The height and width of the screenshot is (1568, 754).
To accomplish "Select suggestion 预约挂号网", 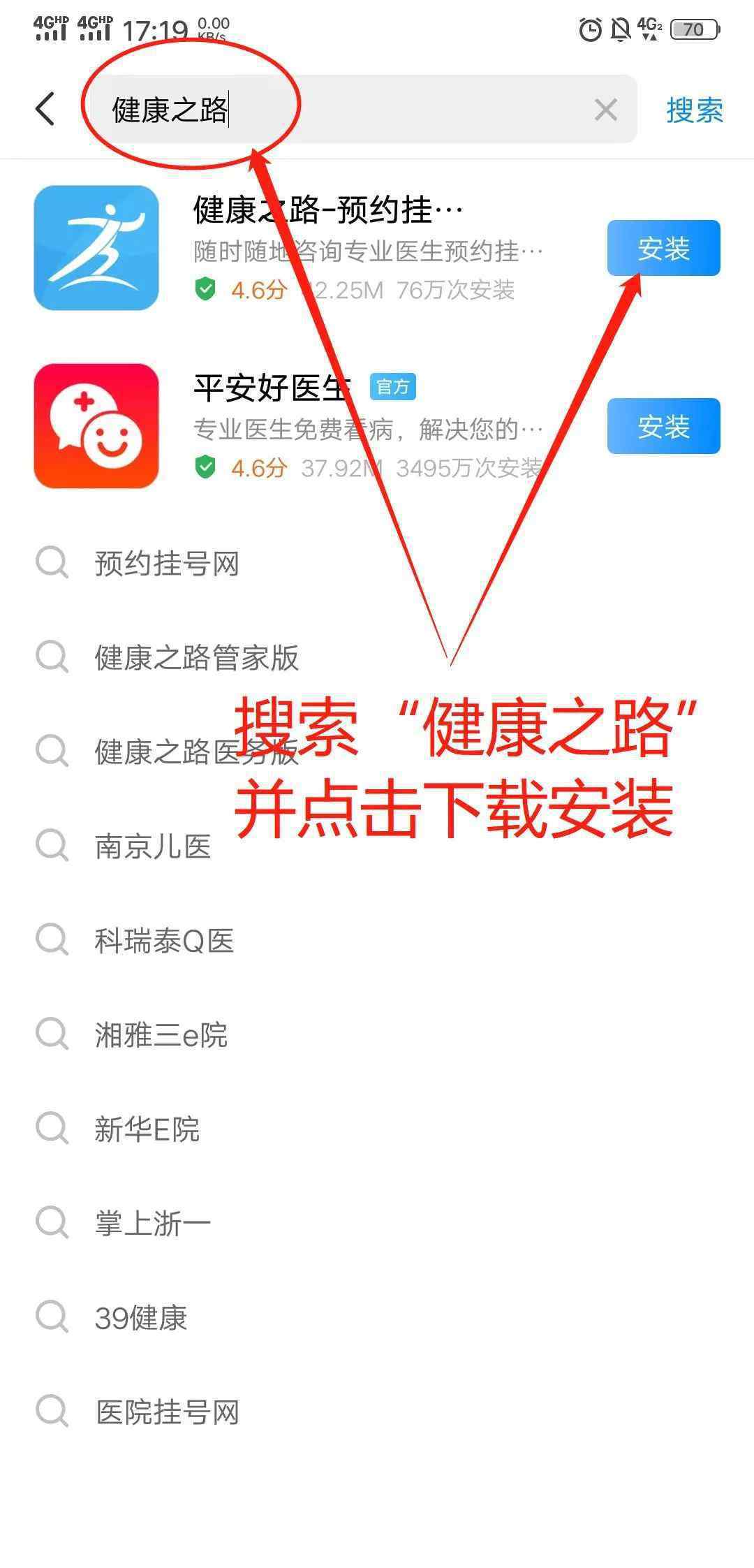I will pos(377,563).
